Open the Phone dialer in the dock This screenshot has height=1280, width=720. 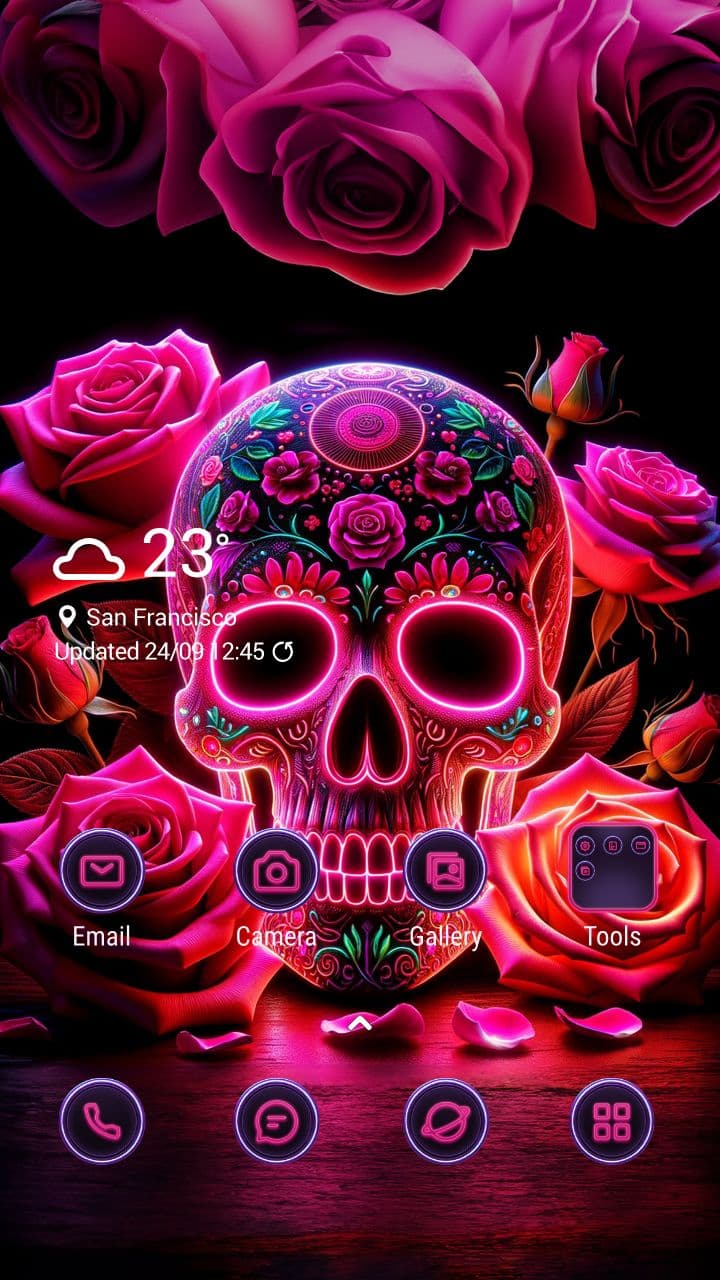coord(102,1120)
